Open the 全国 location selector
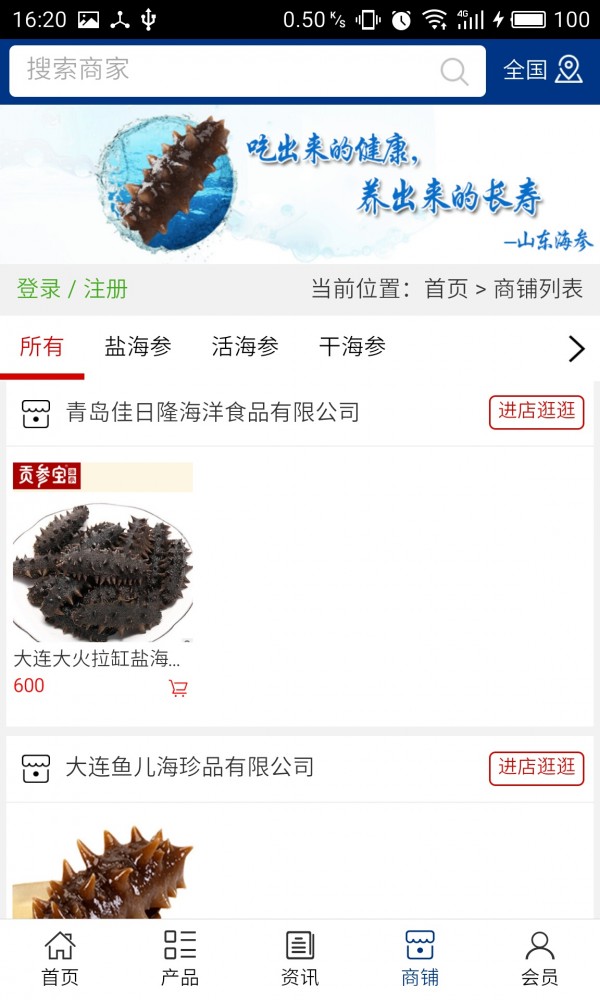 pyautogui.click(x=542, y=70)
